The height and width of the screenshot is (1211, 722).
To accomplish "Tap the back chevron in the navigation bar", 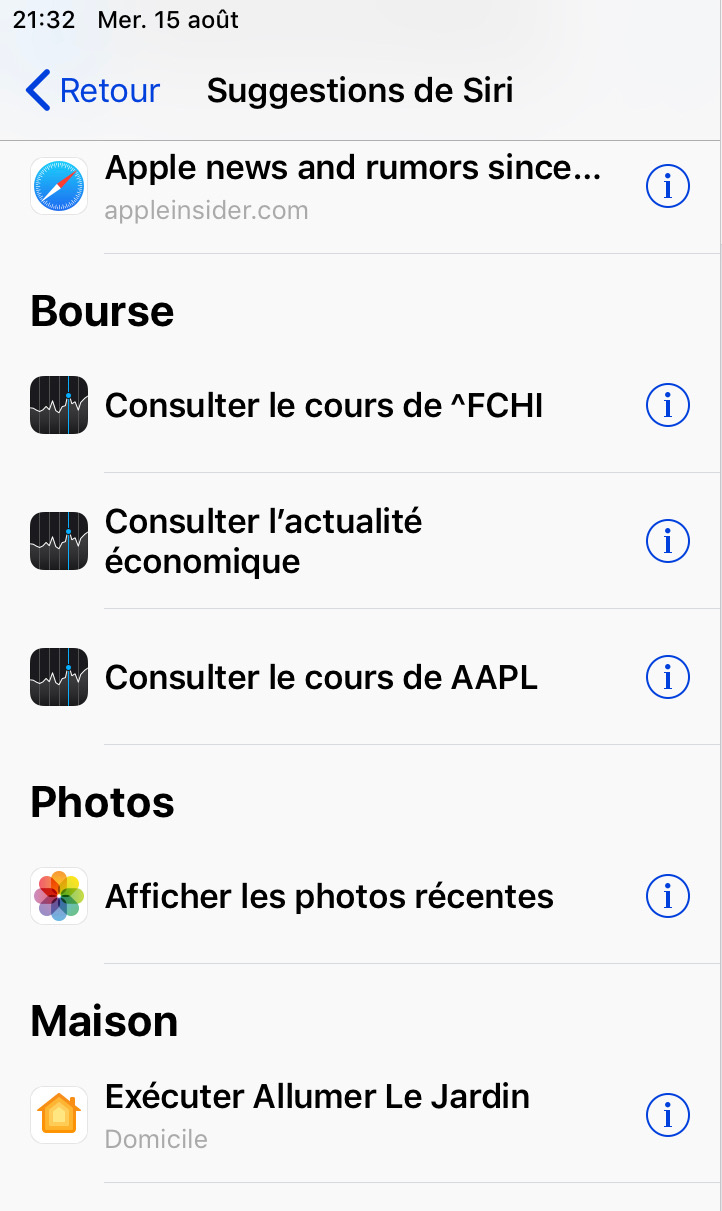I will [x=35, y=90].
